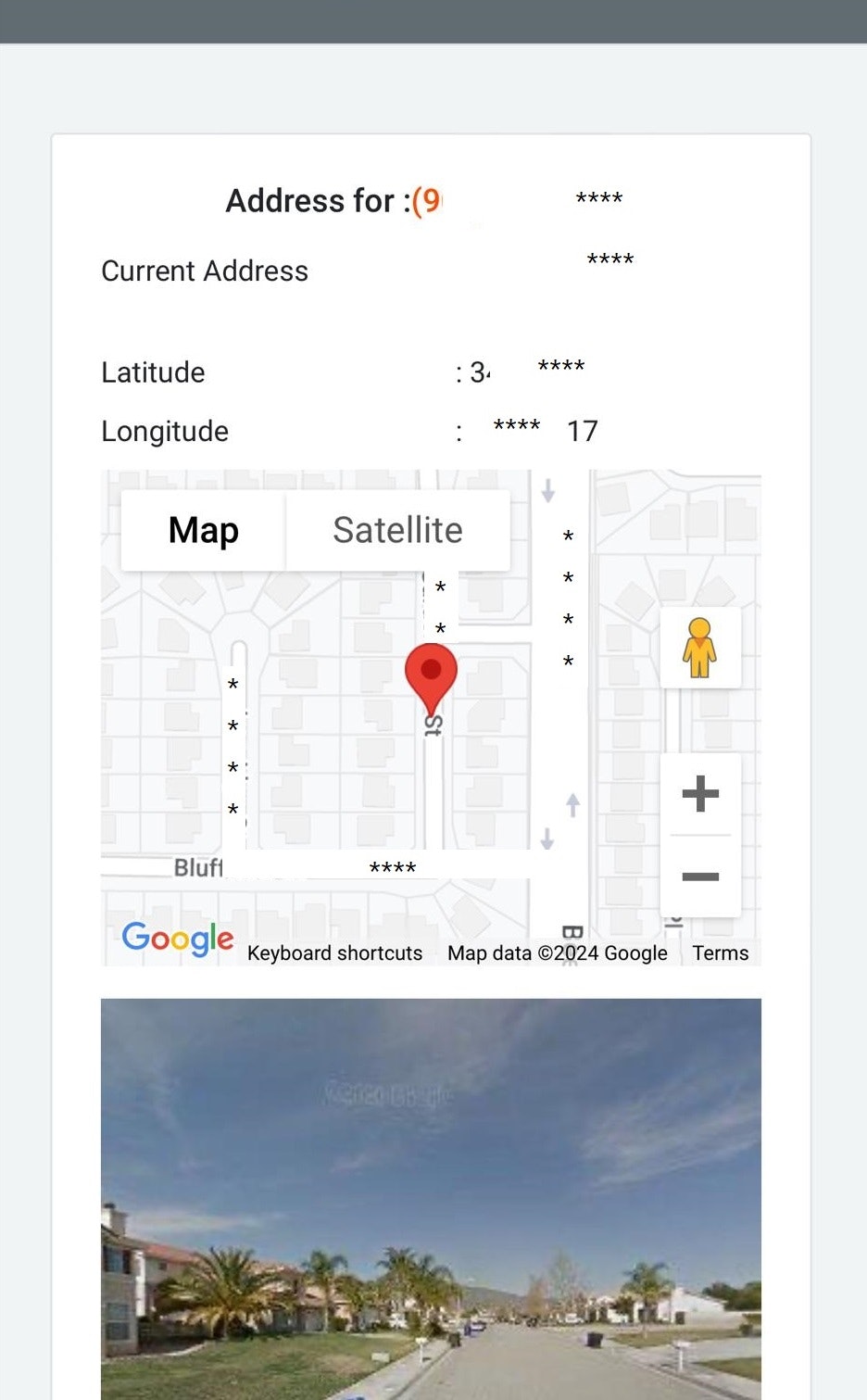The image size is (867, 1400).
Task: Open the map Terms link
Action: click(720, 953)
